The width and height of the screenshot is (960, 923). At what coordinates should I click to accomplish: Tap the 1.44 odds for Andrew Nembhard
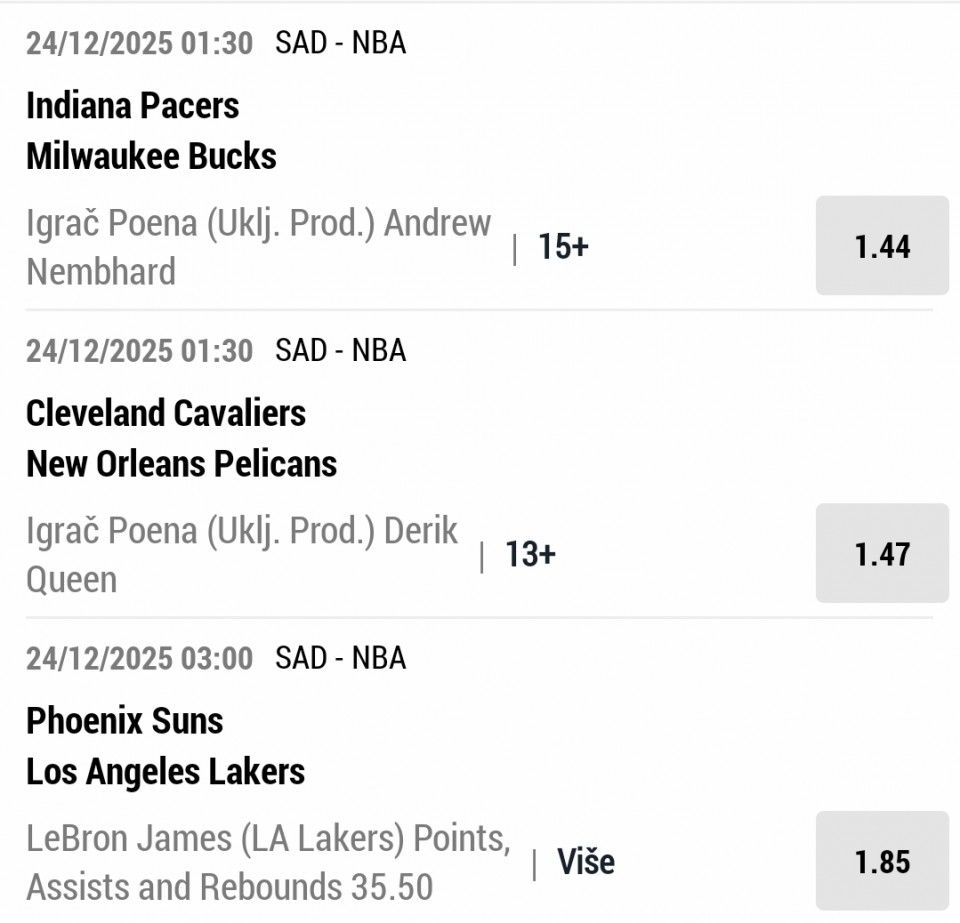coord(882,246)
